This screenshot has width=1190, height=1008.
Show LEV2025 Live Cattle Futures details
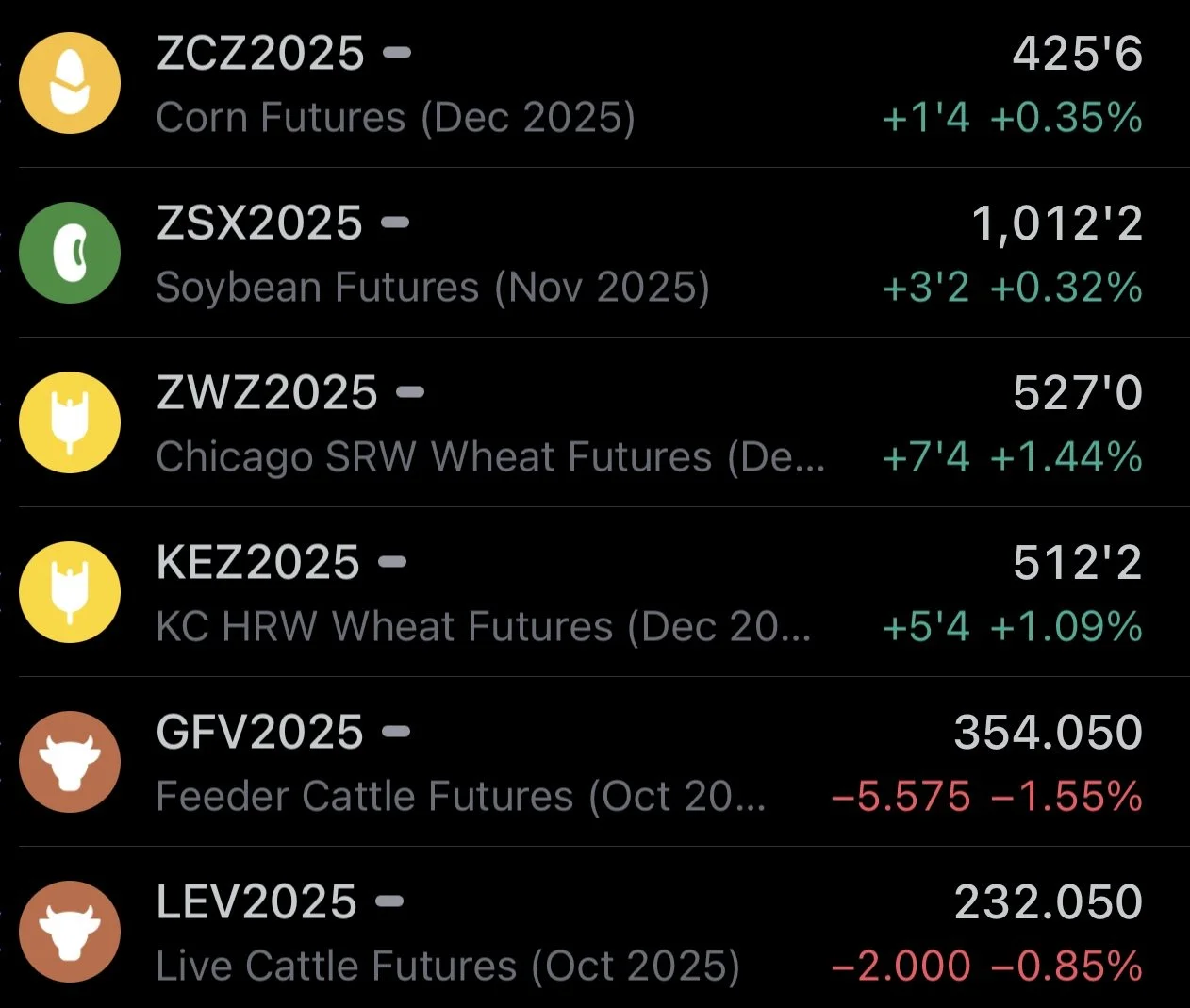(603, 928)
